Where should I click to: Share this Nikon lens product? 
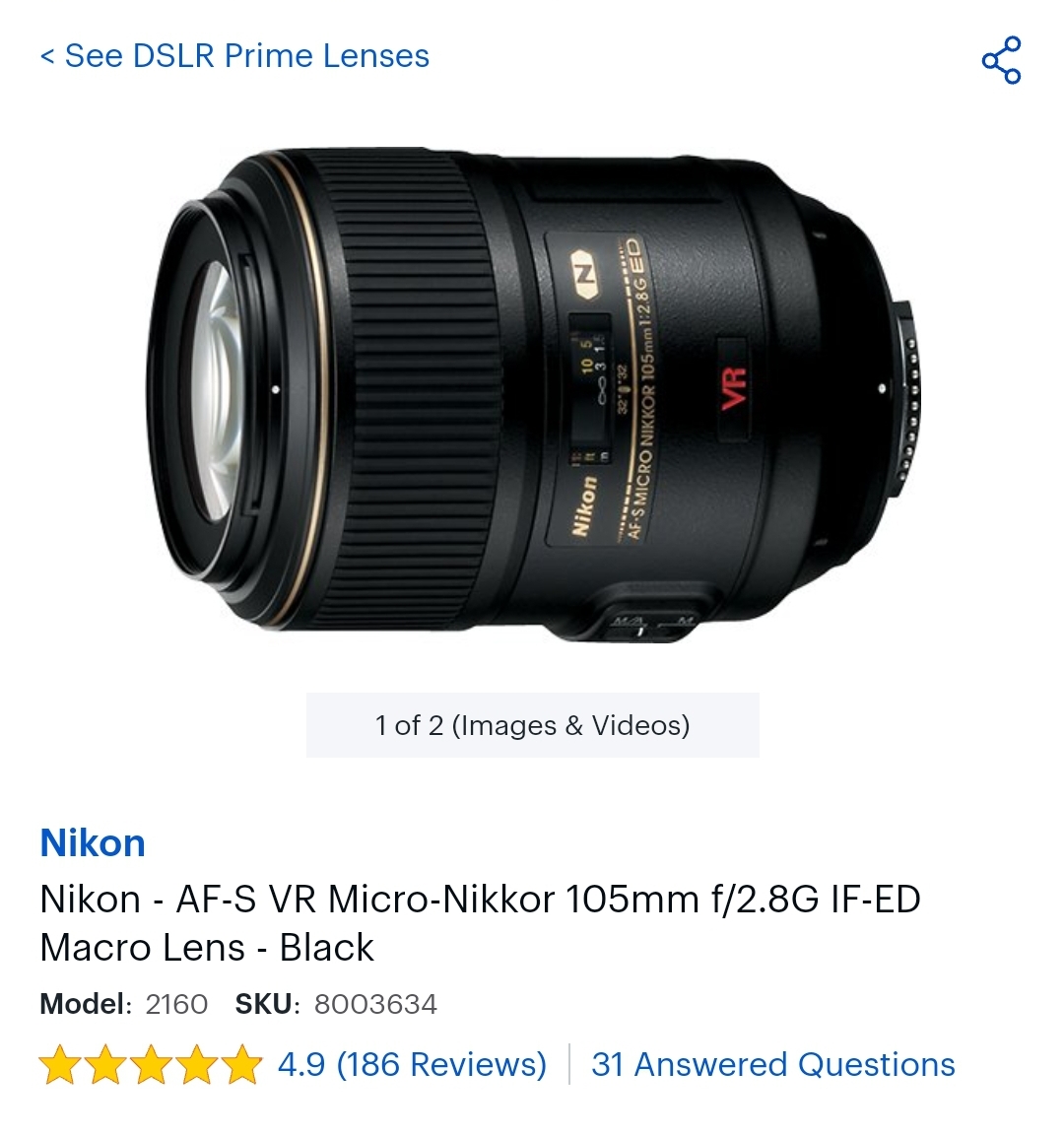click(1001, 60)
